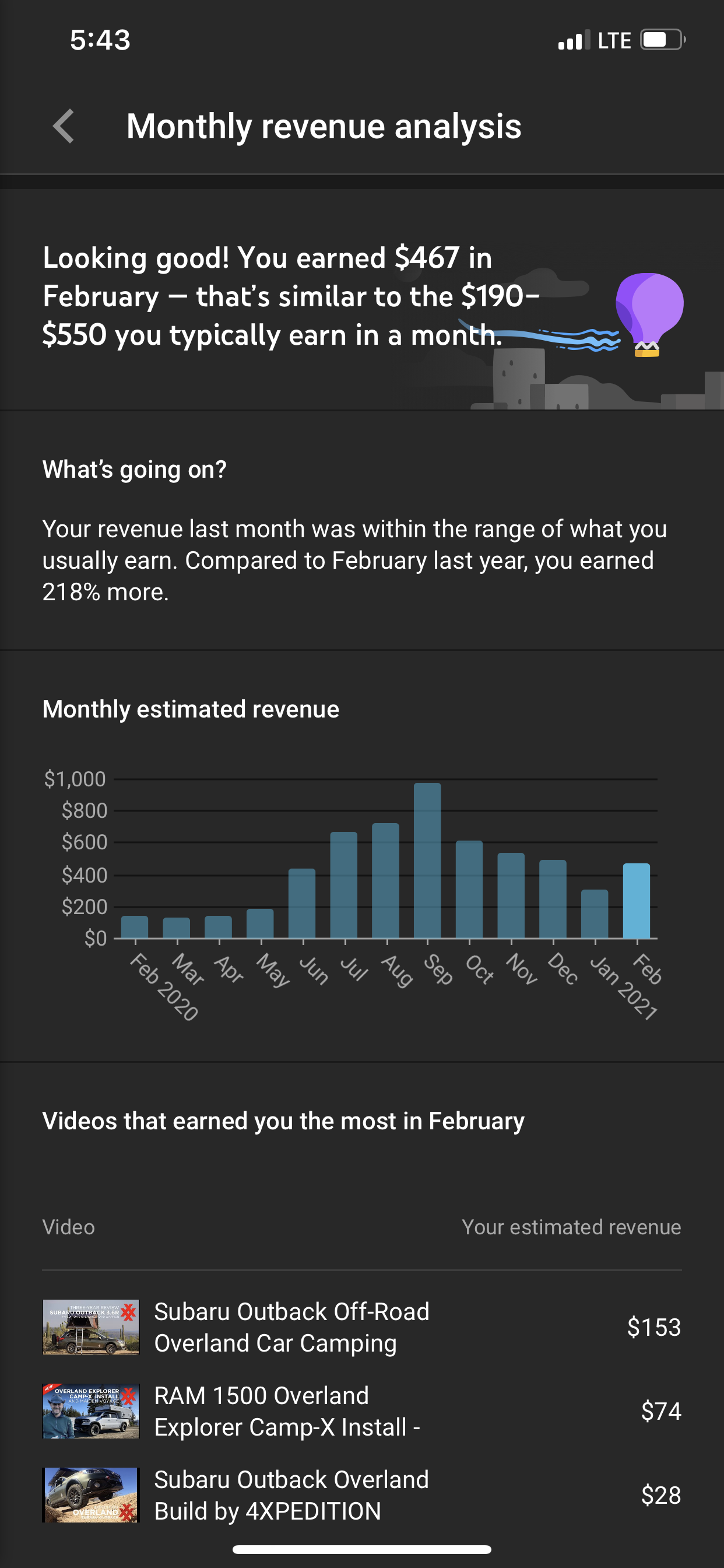Select the highlighted Feb 2021 revenue bar
Image resolution: width=724 pixels, height=1568 pixels.
pos(637,901)
